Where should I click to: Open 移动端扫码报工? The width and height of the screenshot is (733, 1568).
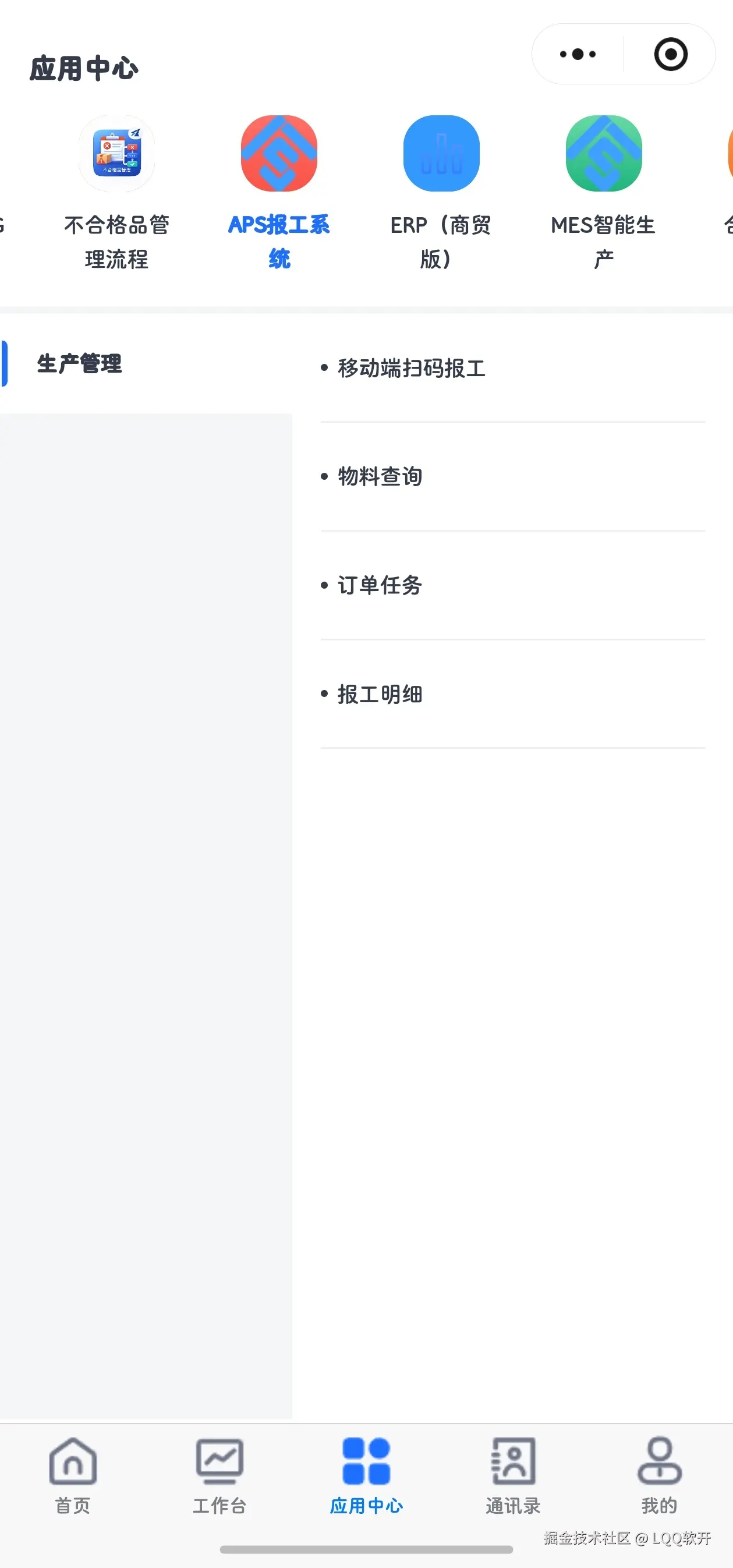[412, 368]
